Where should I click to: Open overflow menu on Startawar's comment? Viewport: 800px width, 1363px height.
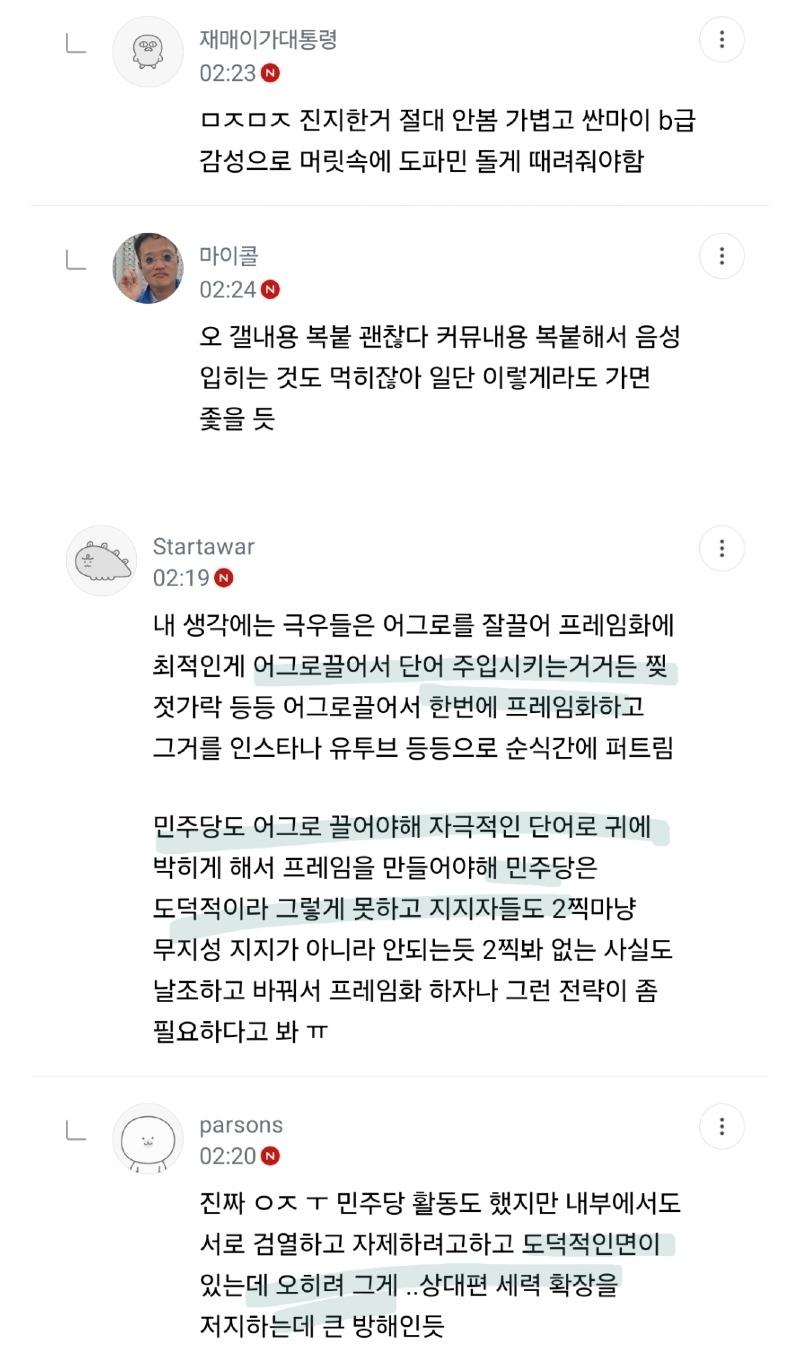tap(722, 548)
